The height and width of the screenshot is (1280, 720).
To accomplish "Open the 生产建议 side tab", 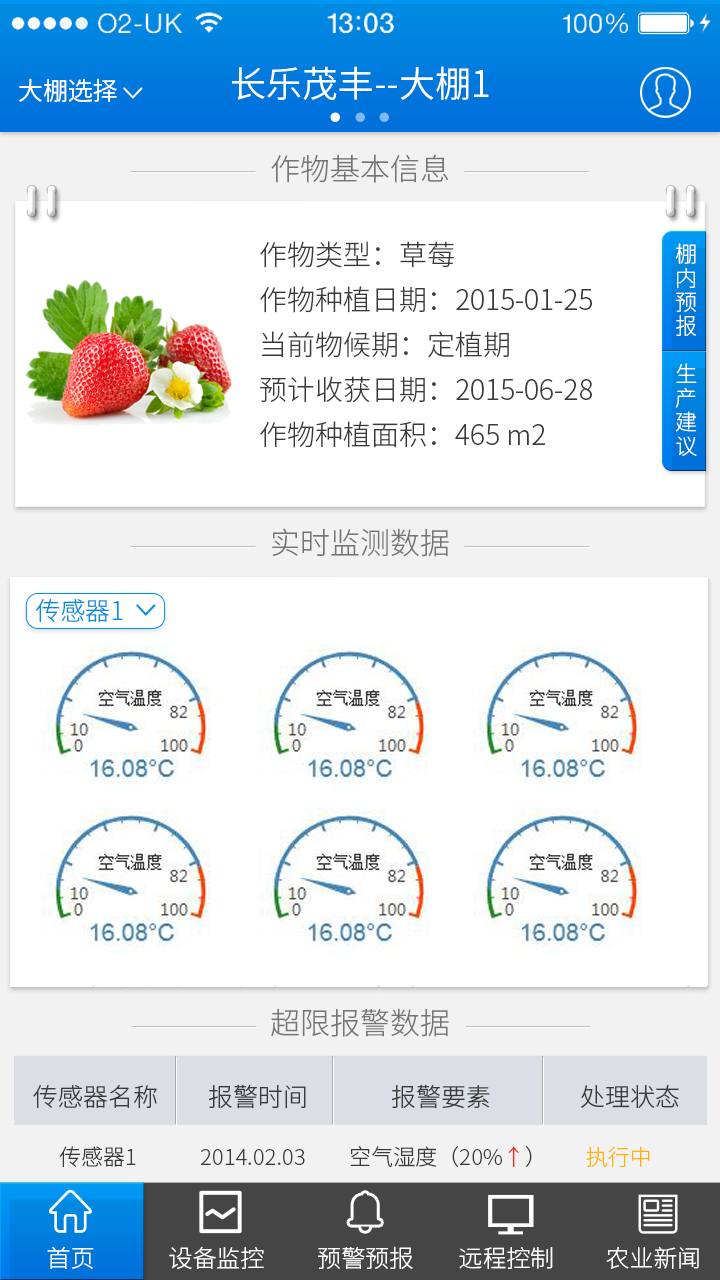I will pos(685,411).
